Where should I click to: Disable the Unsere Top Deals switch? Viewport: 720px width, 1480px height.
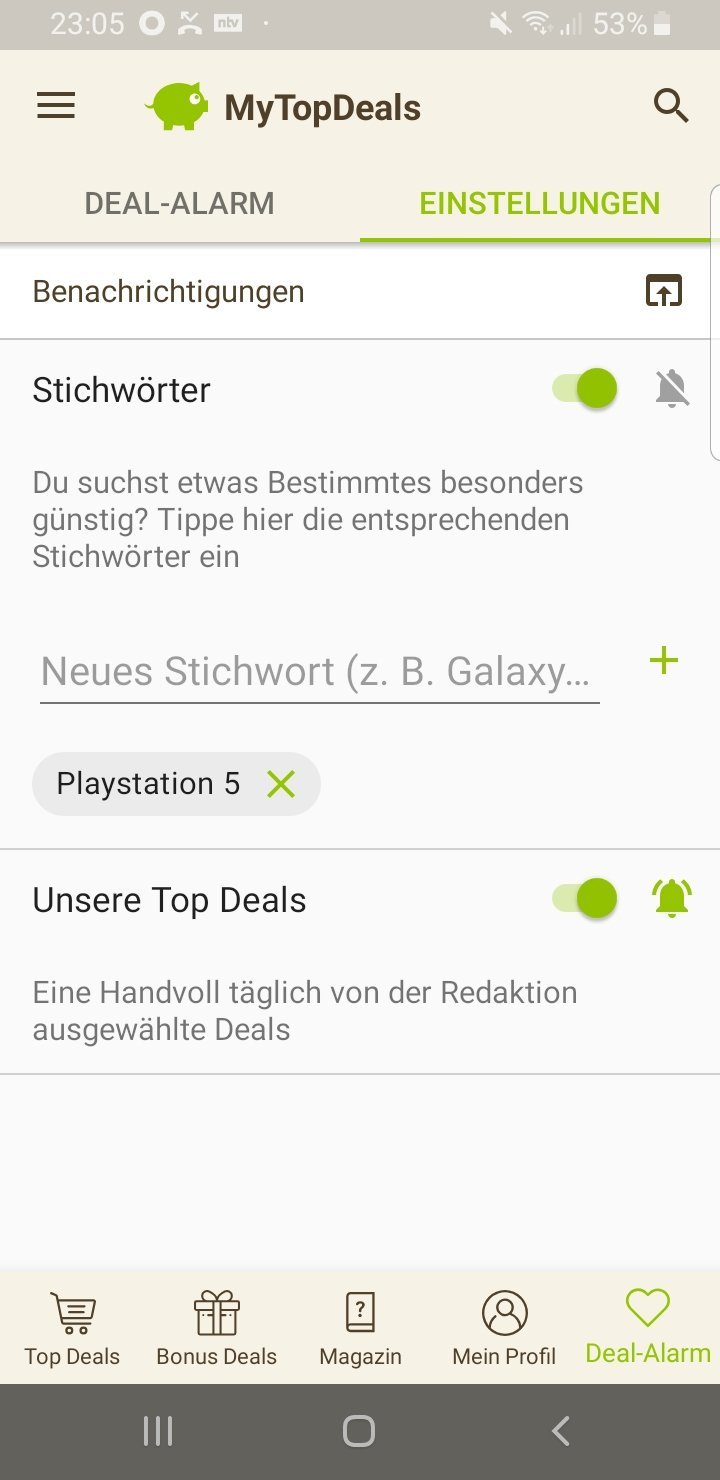(x=587, y=898)
